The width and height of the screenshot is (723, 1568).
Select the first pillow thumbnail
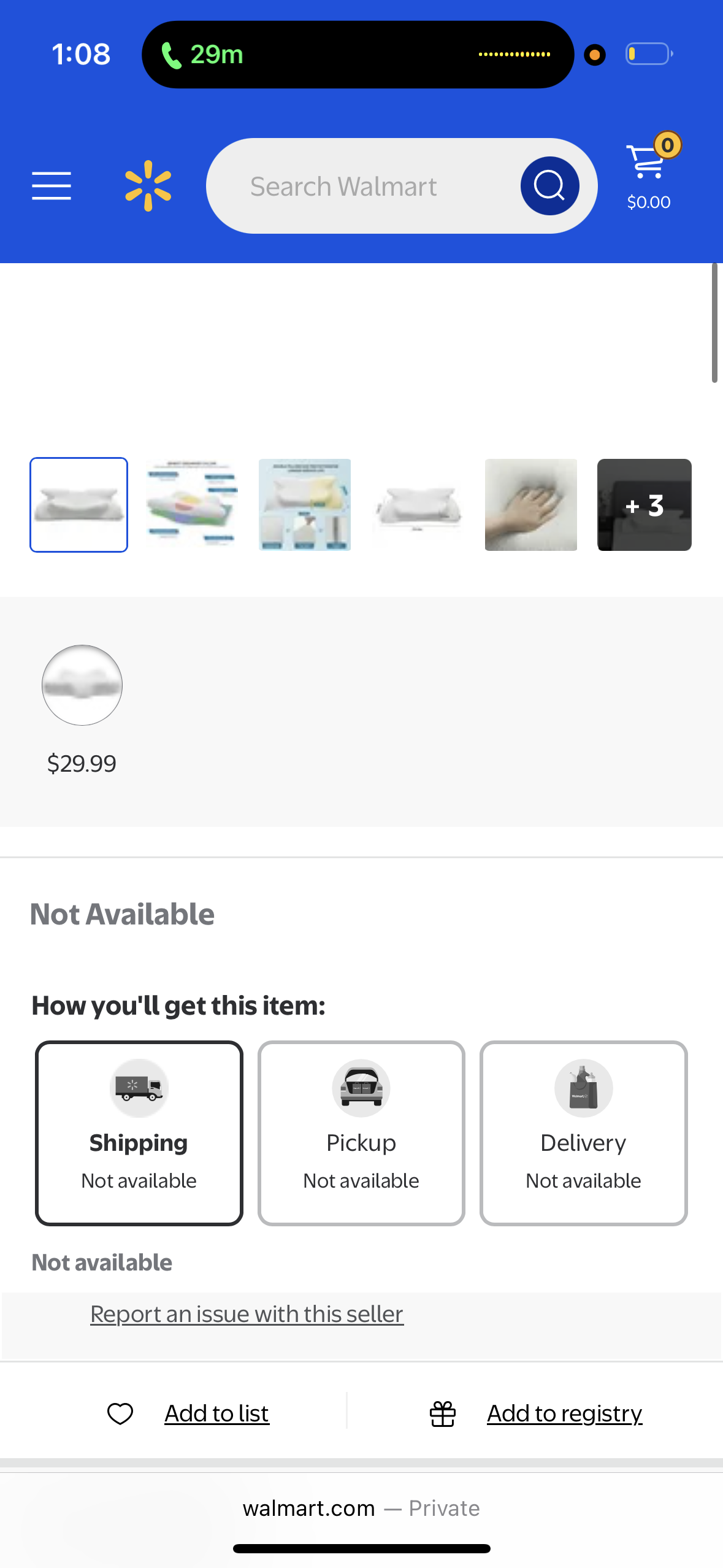click(79, 505)
